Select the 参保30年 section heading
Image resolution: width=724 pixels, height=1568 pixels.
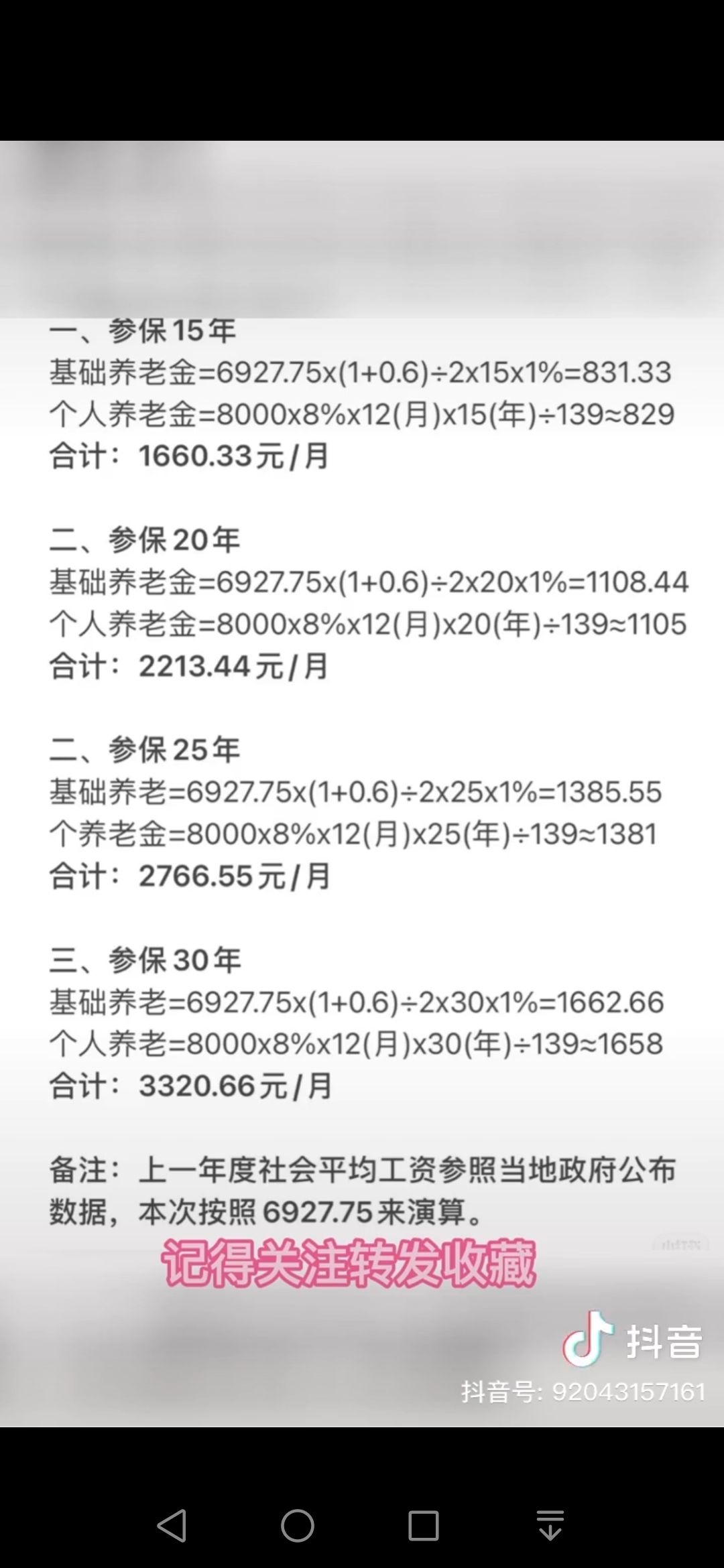click(x=143, y=960)
